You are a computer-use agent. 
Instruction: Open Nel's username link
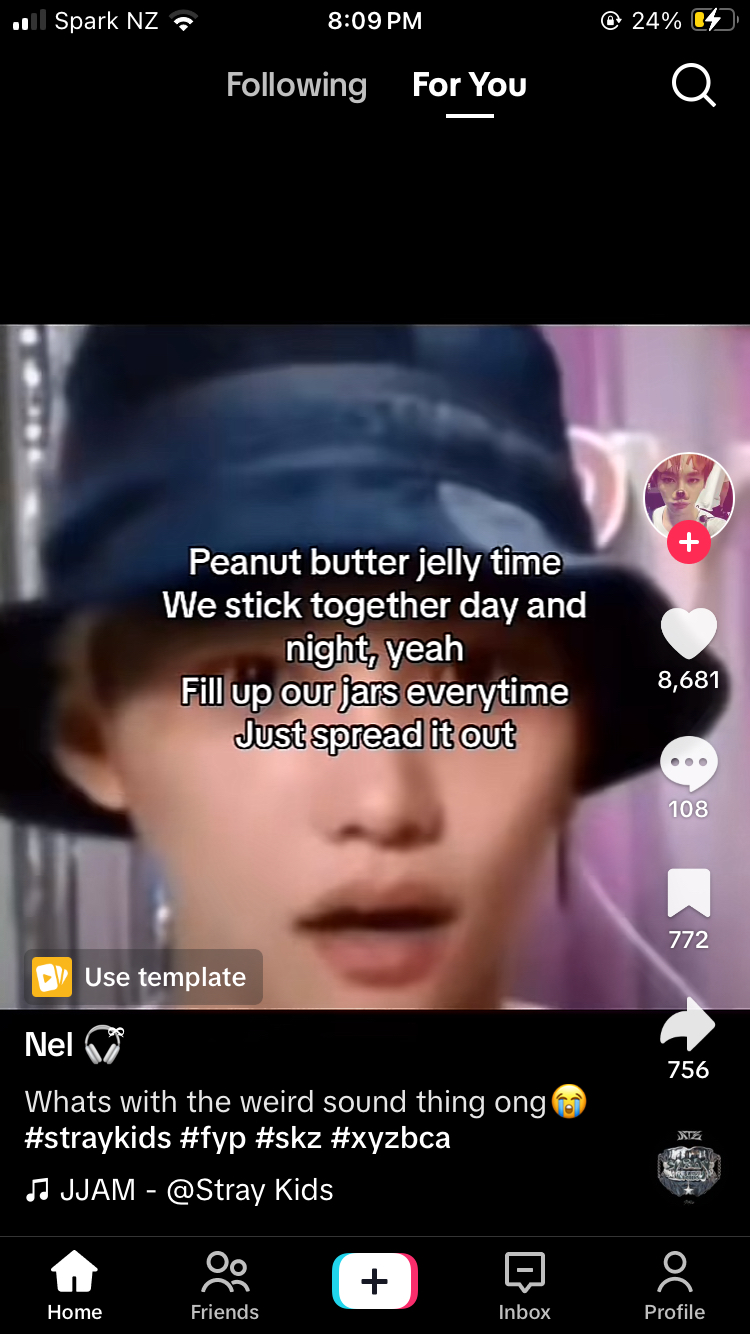pyautogui.click(x=50, y=1045)
